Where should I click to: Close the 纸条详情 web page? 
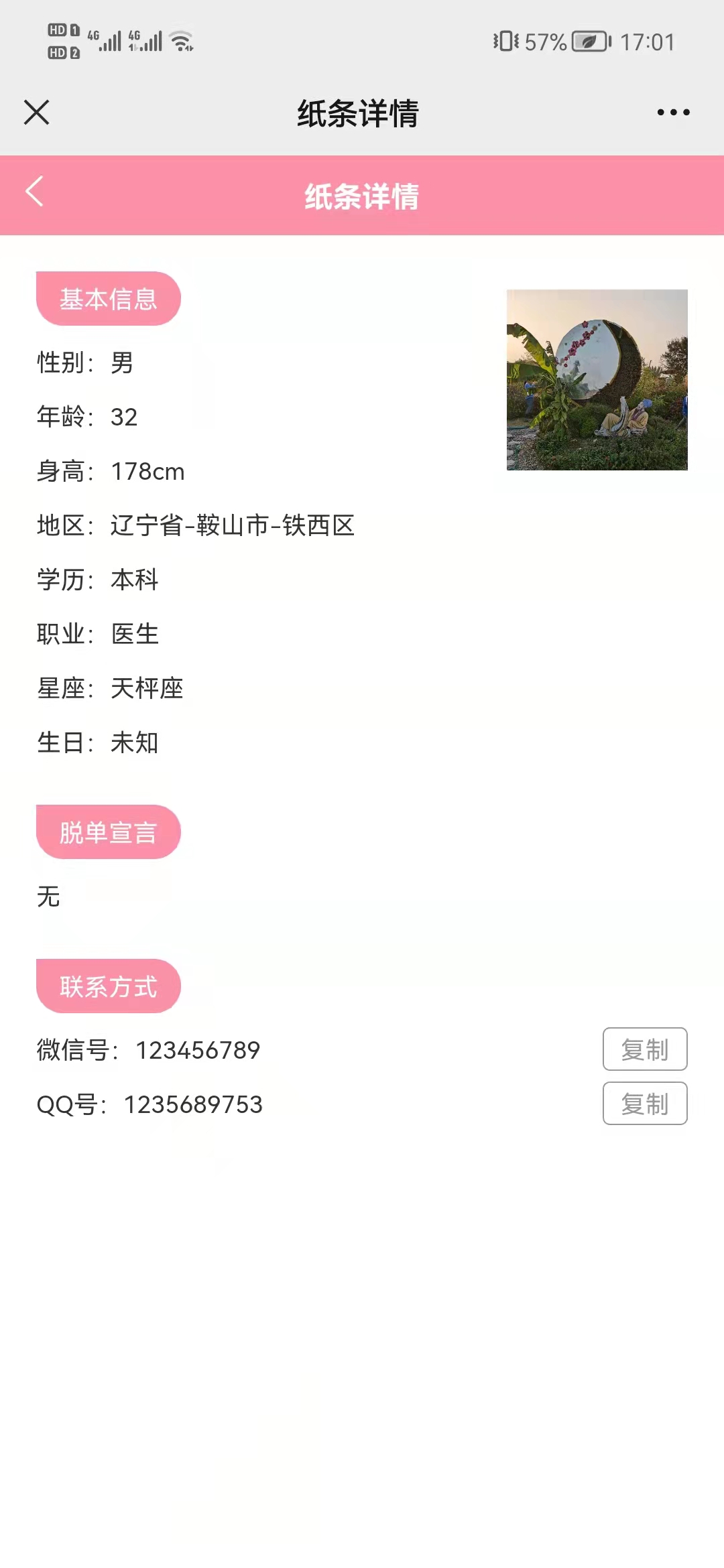pyautogui.click(x=37, y=113)
